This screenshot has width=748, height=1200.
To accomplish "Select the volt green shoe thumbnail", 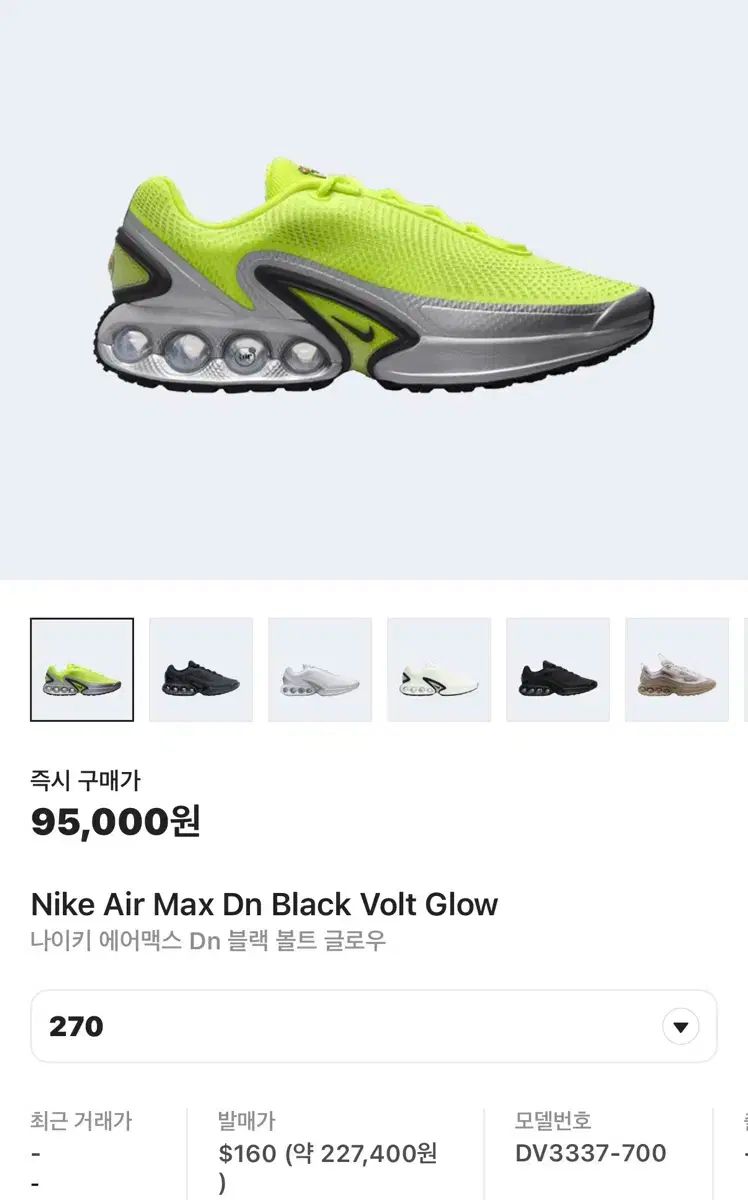I will (x=82, y=670).
